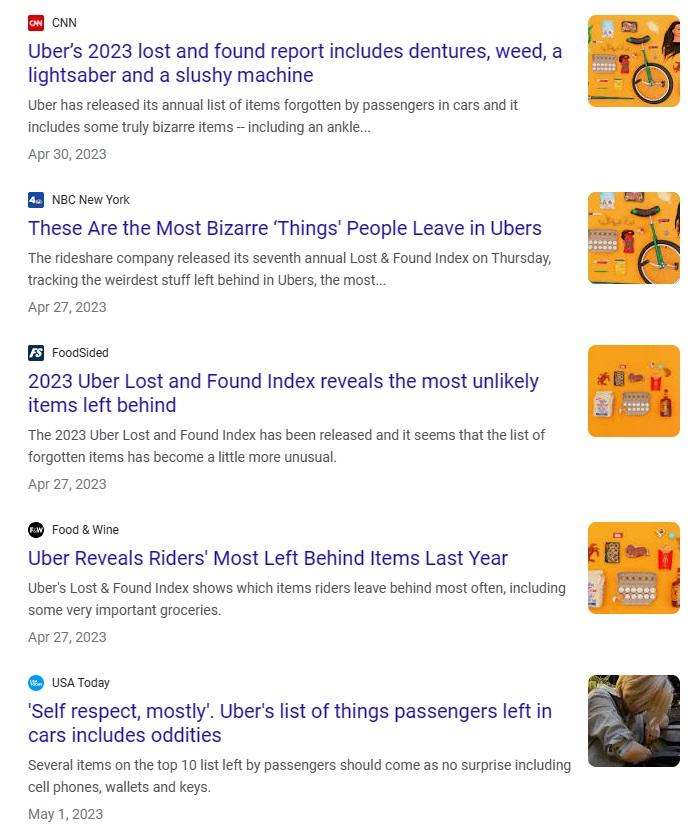Tap the thumbnail beside the Food & Wine article
The height and width of the screenshot is (834, 698).
pyautogui.click(x=633, y=568)
